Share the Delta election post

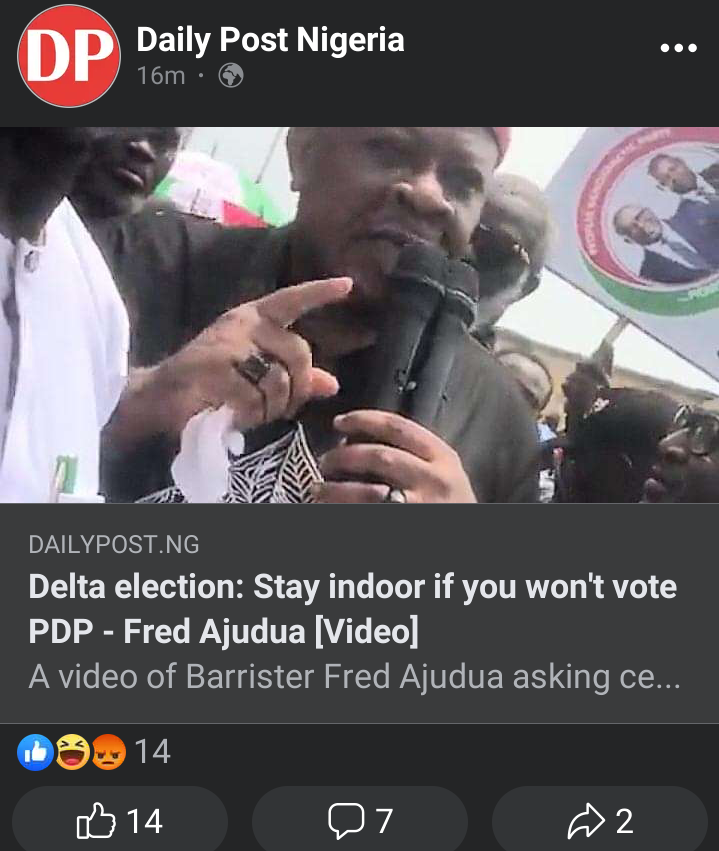pyautogui.click(x=600, y=821)
